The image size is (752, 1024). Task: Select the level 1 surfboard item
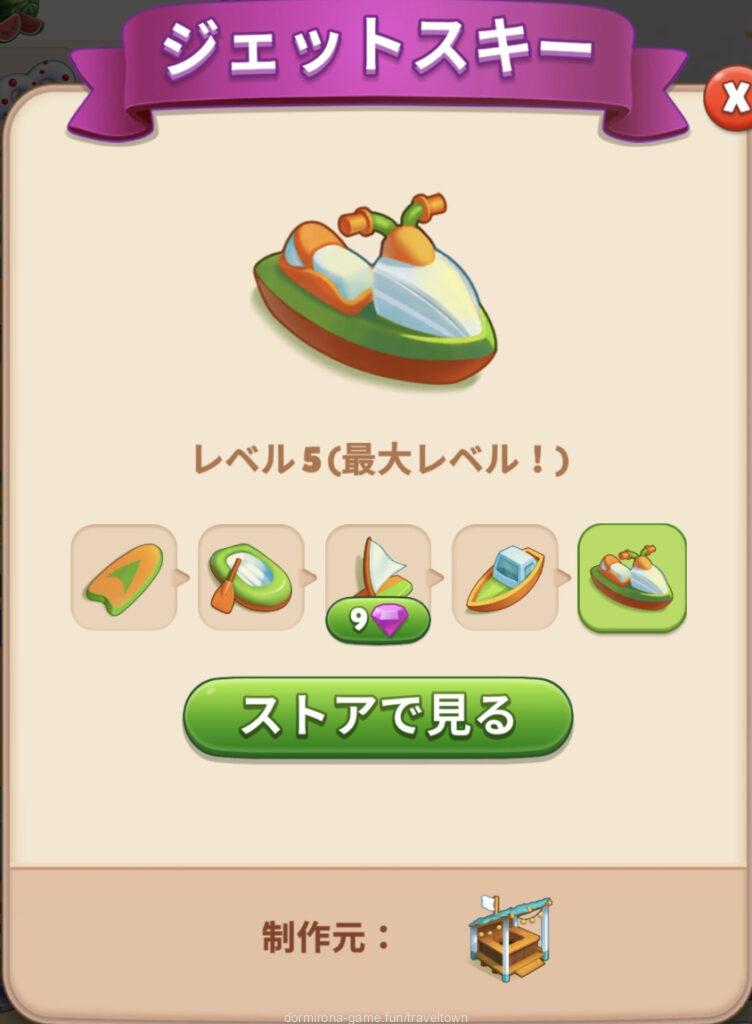point(124,578)
